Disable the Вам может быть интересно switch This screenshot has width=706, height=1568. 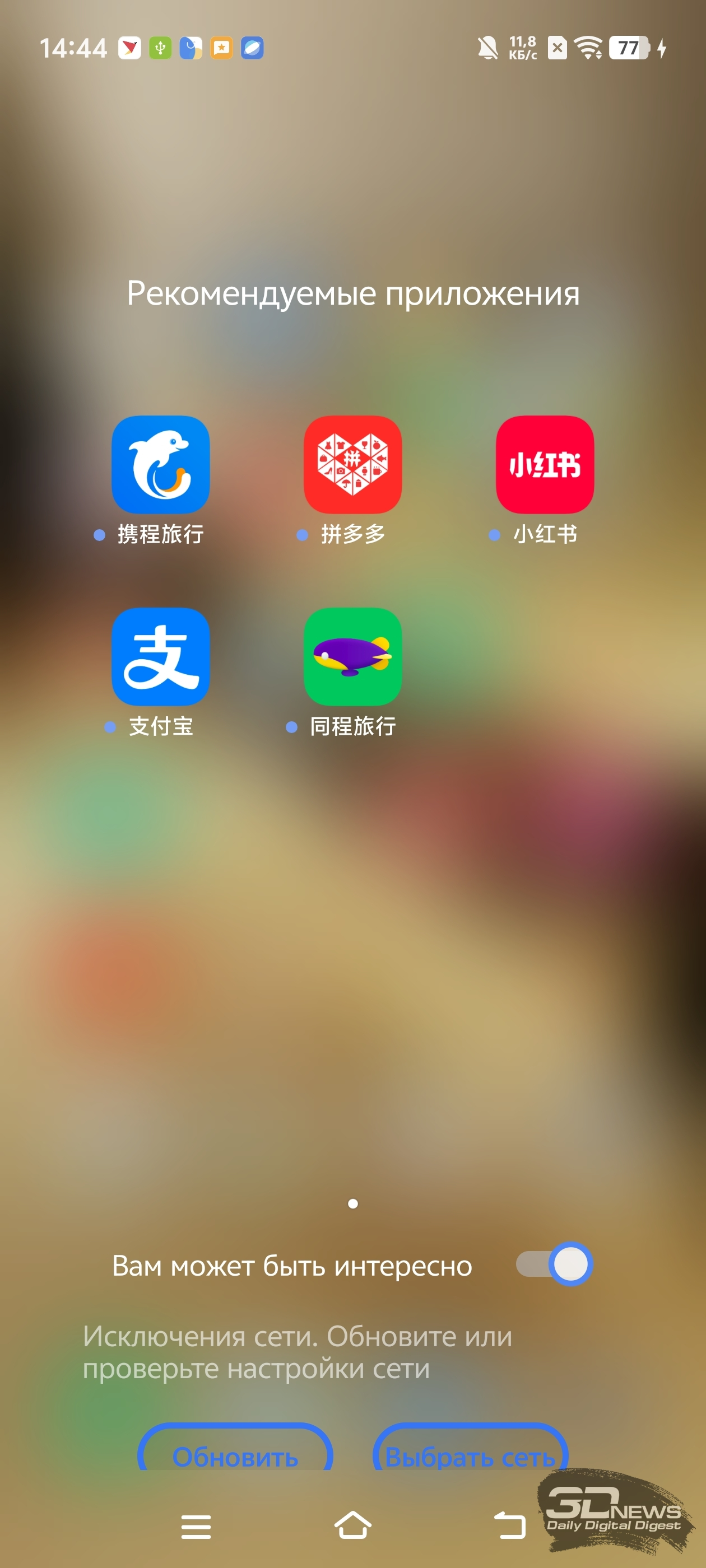click(x=554, y=1264)
